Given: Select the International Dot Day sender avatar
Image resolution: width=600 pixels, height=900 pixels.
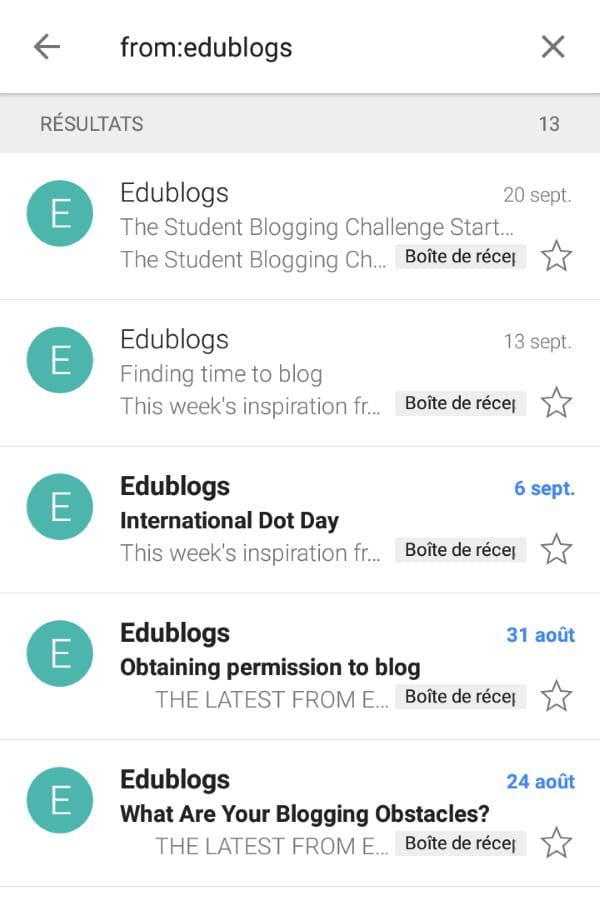Looking at the screenshot, I should (60, 507).
